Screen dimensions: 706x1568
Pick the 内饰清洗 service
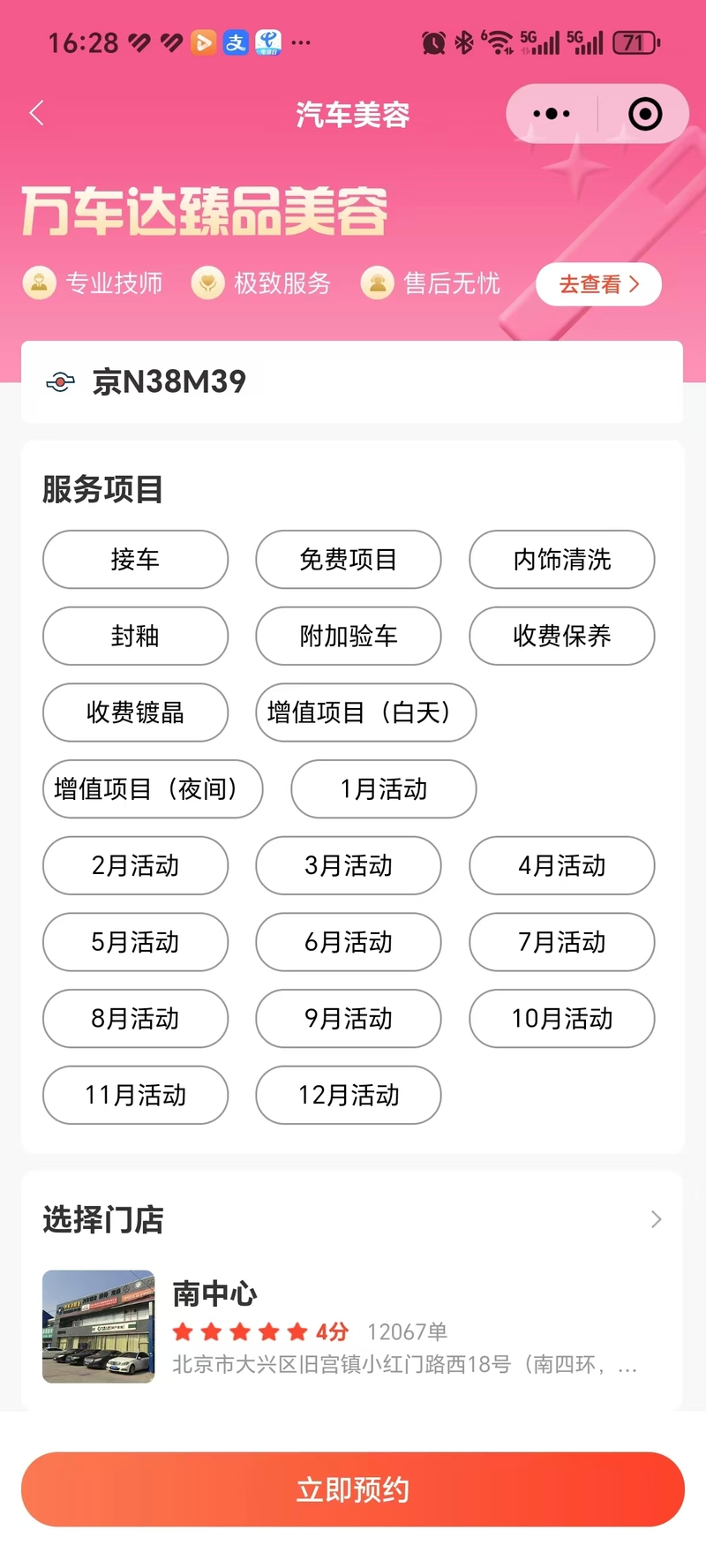click(x=562, y=559)
